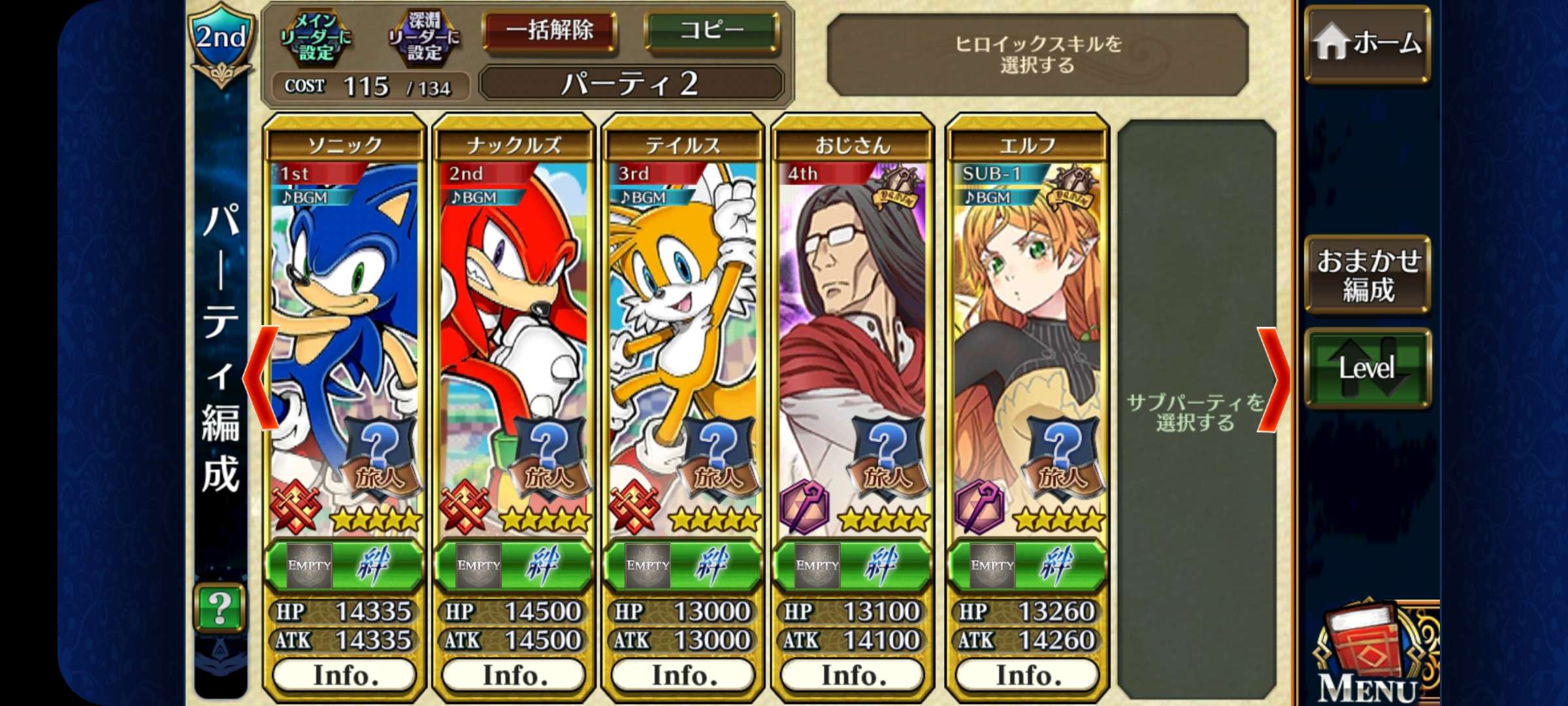The image size is (1568, 706).
Task: Select the エルフ character card
Action: coord(1027,340)
